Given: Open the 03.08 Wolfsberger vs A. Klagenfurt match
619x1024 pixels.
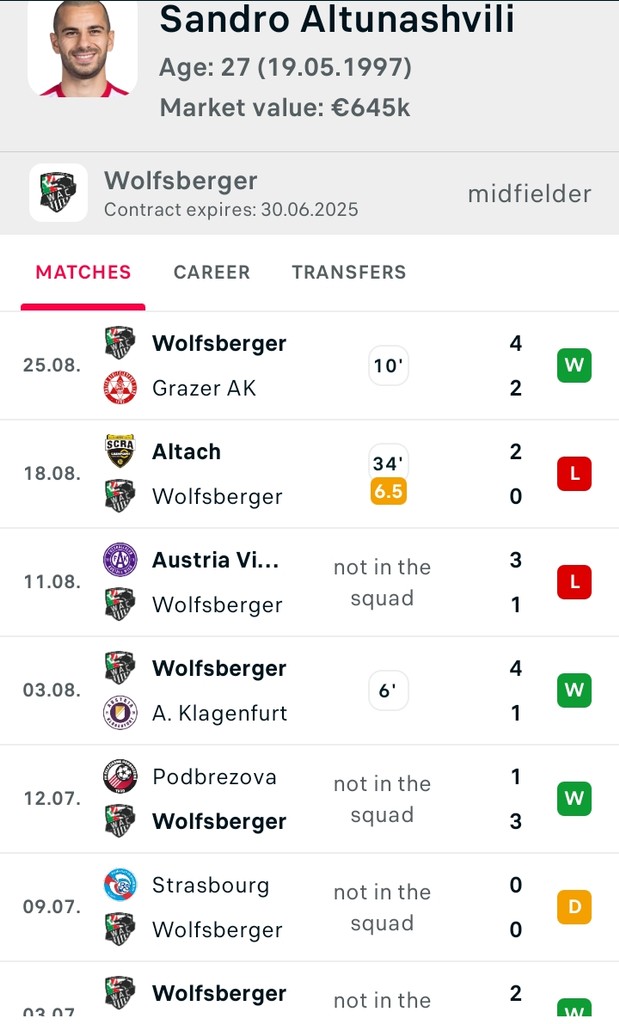Looking at the screenshot, I should pos(309,690).
